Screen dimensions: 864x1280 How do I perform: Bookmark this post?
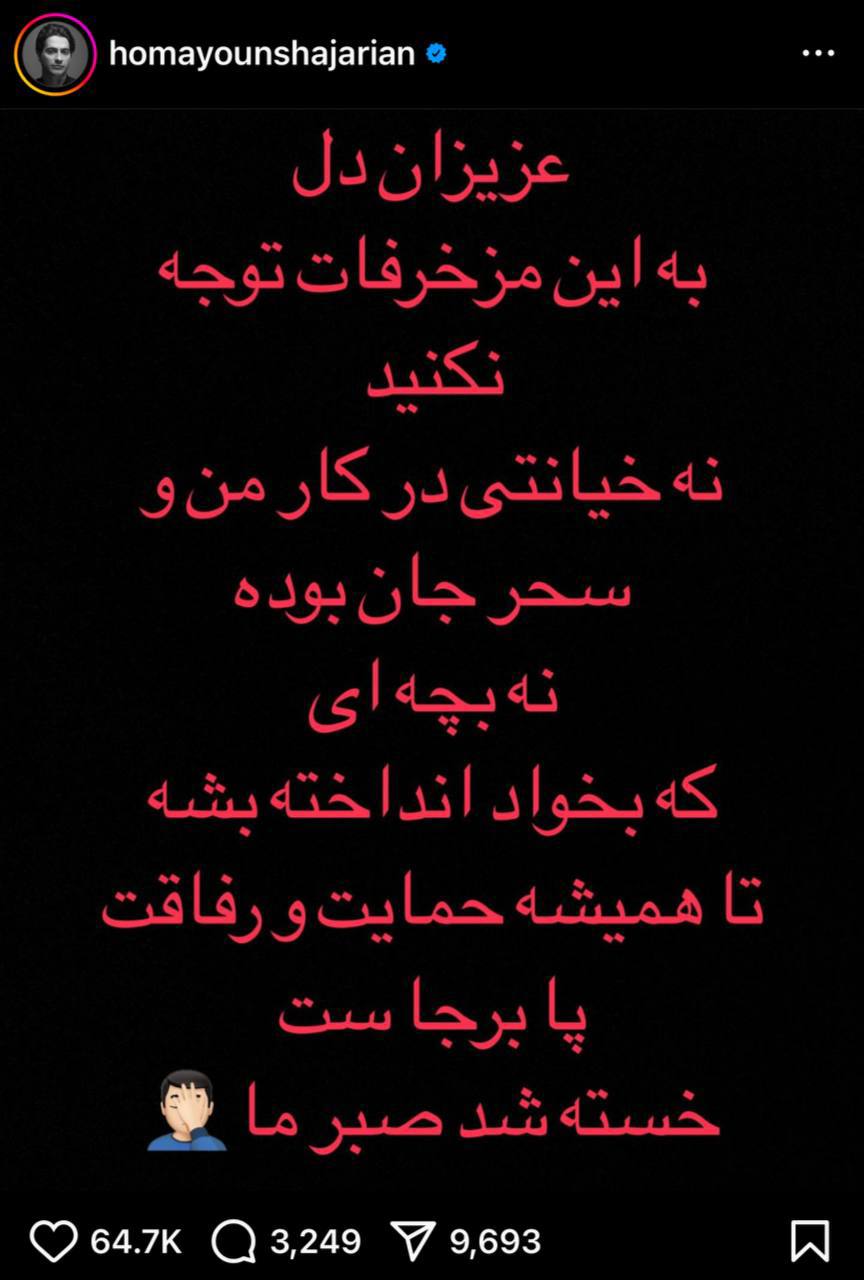click(x=810, y=1242)
